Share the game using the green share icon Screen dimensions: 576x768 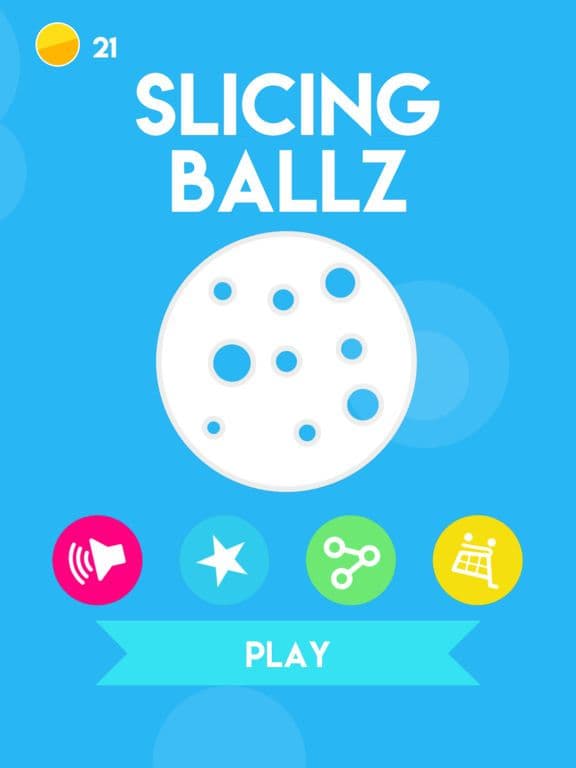pyautogui.click(x=351, y=560)
